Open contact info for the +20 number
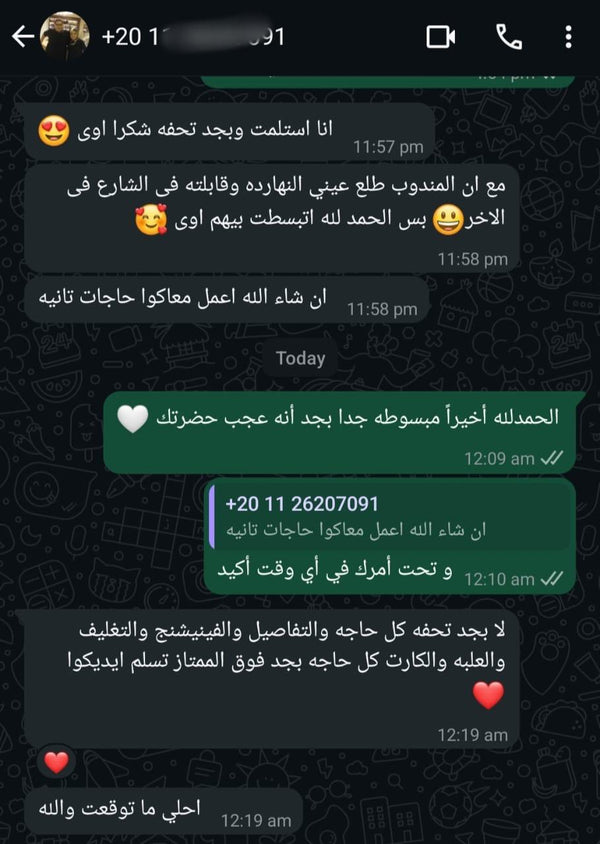This screenshot has width=600, height=844. tap(192, 37)
